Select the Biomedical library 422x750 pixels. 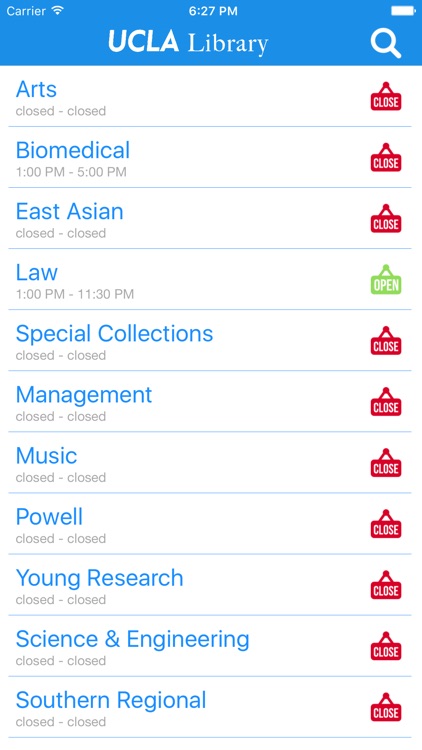point(211,157)
